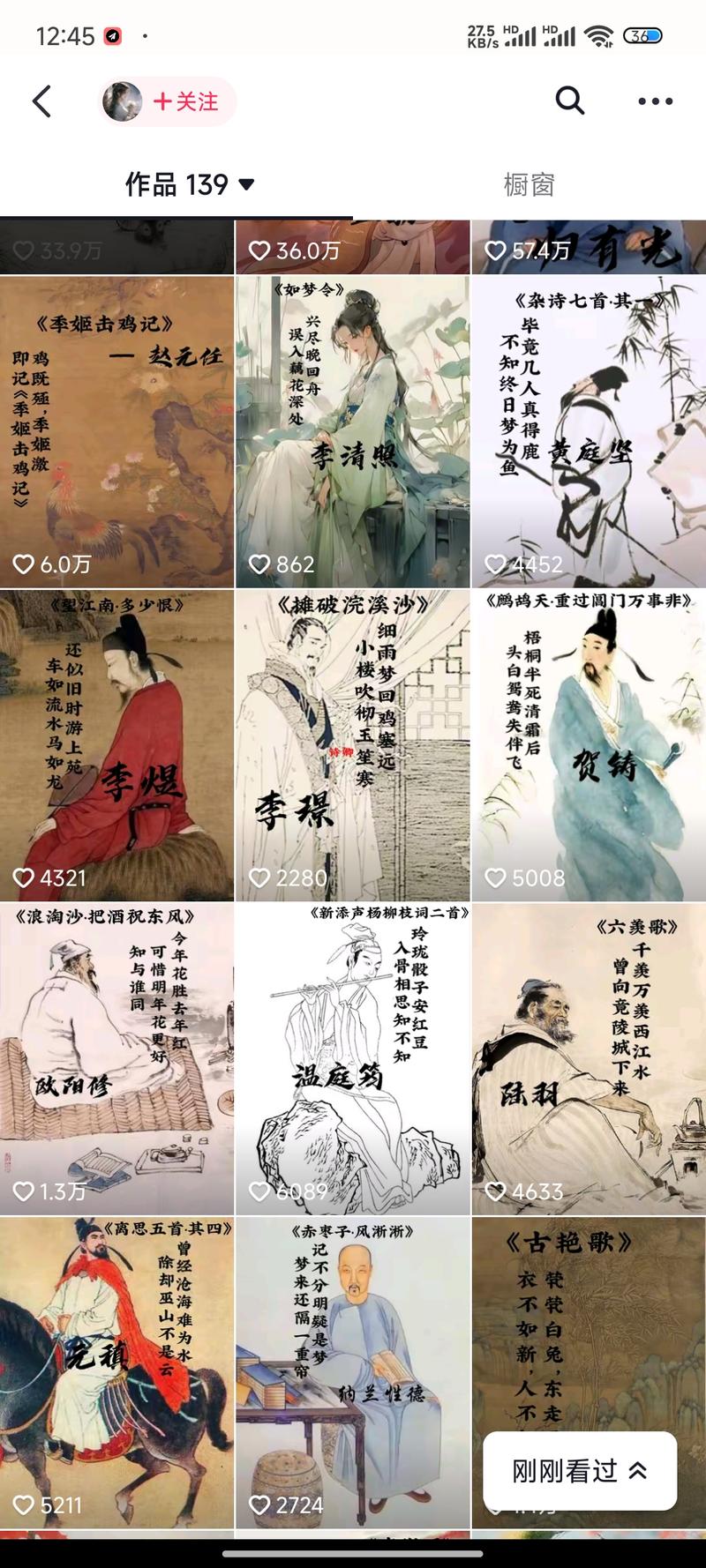Open the 如梦令 李清照 video
This screenshot has width=706, height=1568.
(x=352, y=431)
